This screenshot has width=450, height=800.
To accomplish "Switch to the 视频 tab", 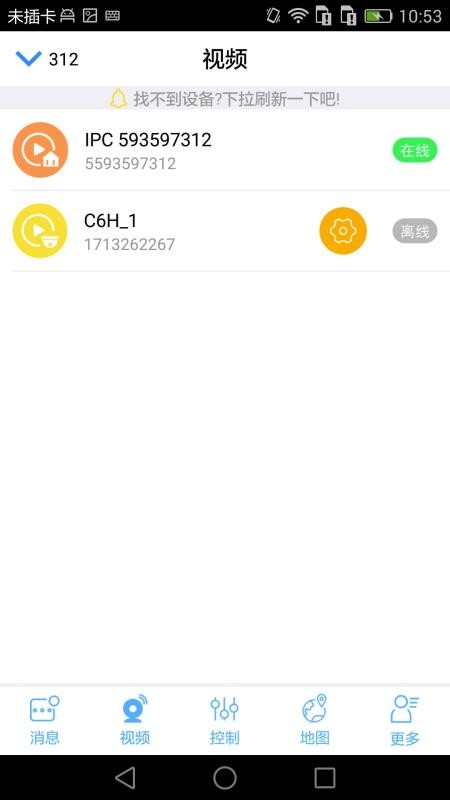I will (x=135, y=720).
